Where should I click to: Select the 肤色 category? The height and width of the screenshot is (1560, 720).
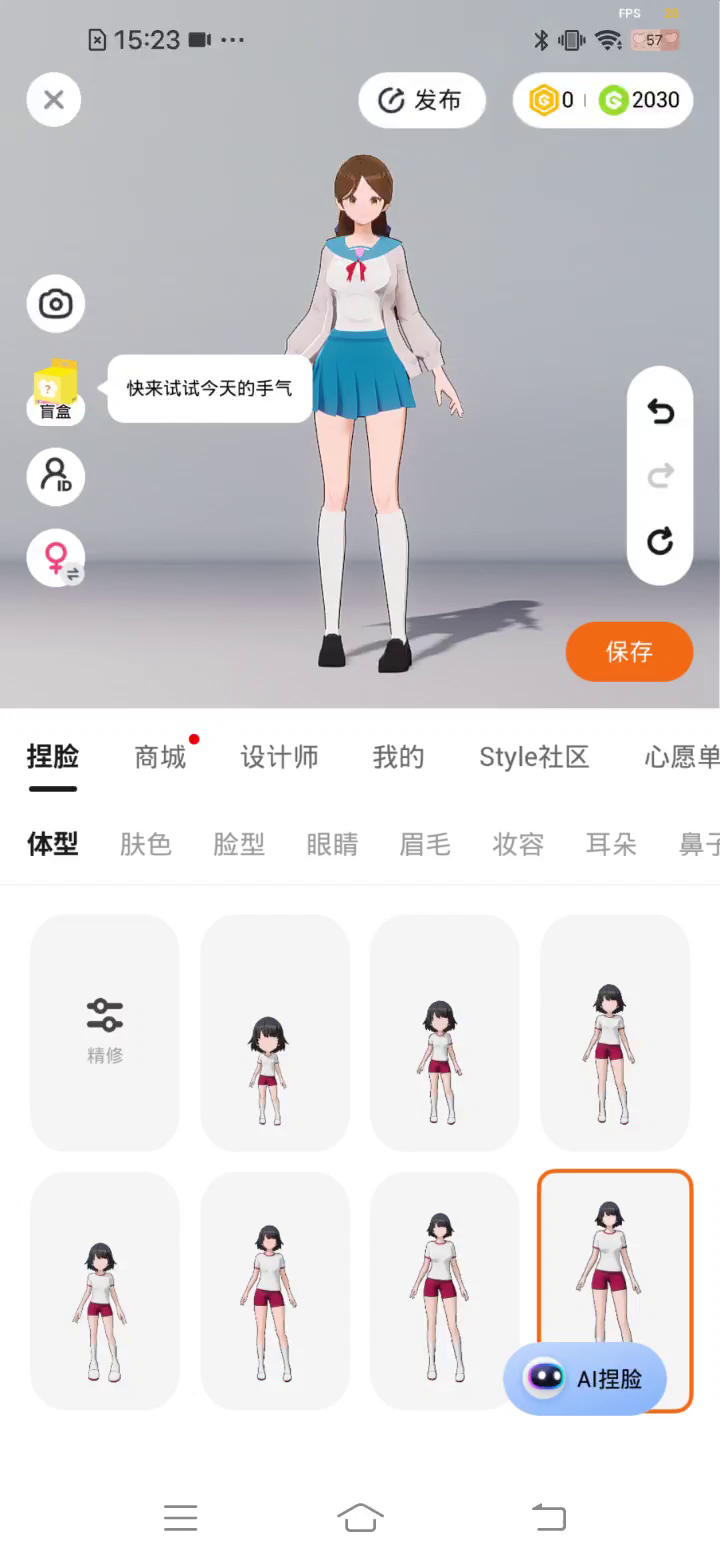(146, 844)
